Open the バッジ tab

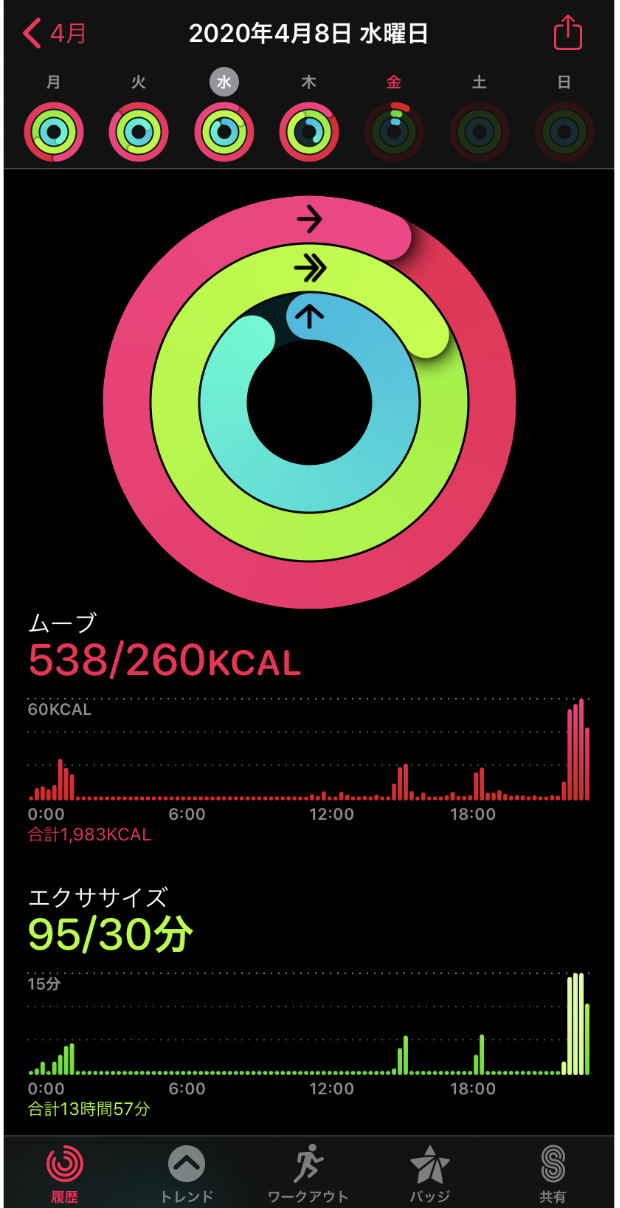(x=430, y=1174)
